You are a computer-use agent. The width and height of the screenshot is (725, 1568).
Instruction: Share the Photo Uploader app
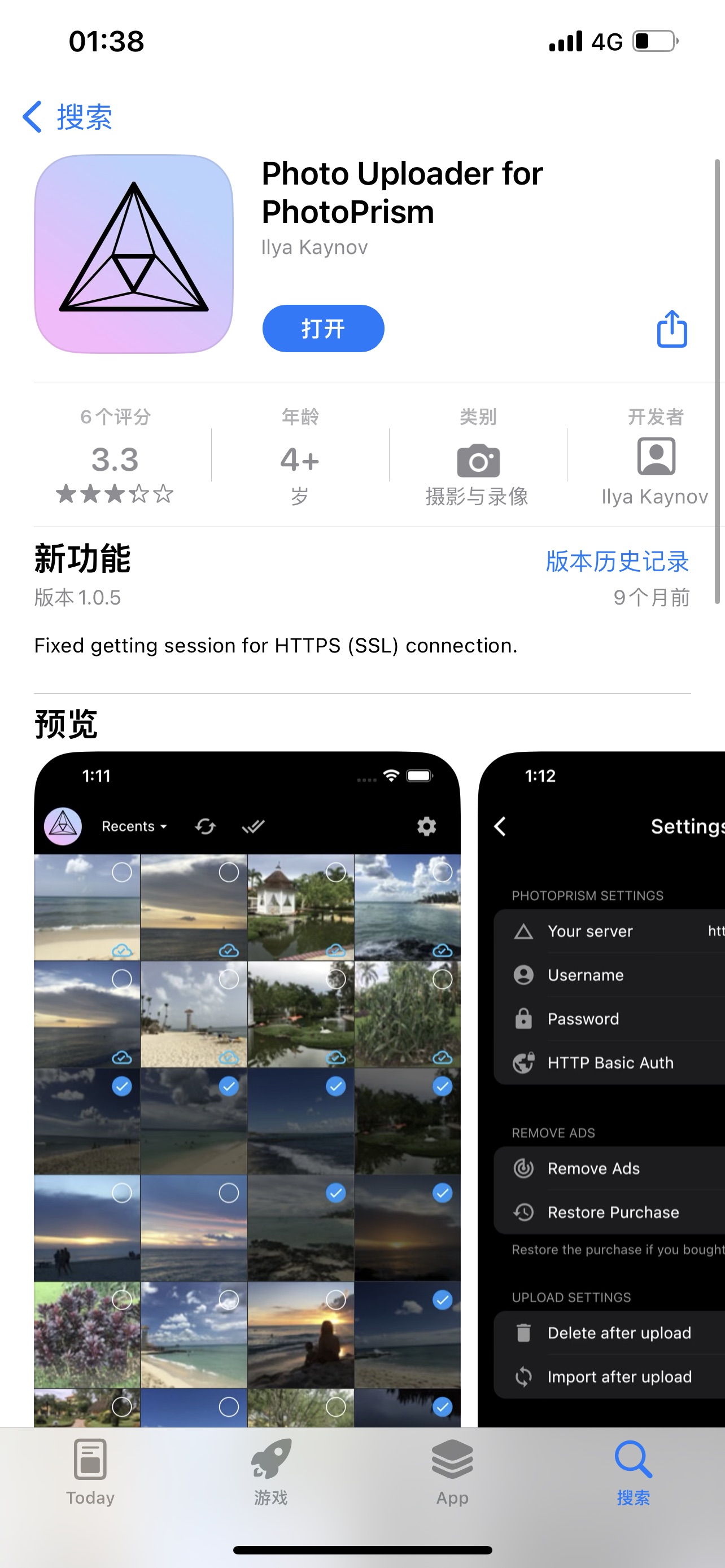click(671, 329)
